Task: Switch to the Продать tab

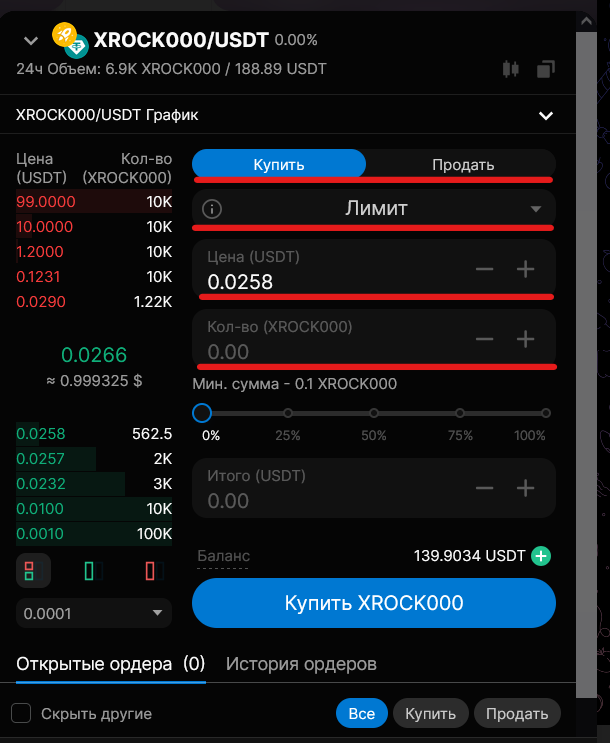Action: pos(463,164)
